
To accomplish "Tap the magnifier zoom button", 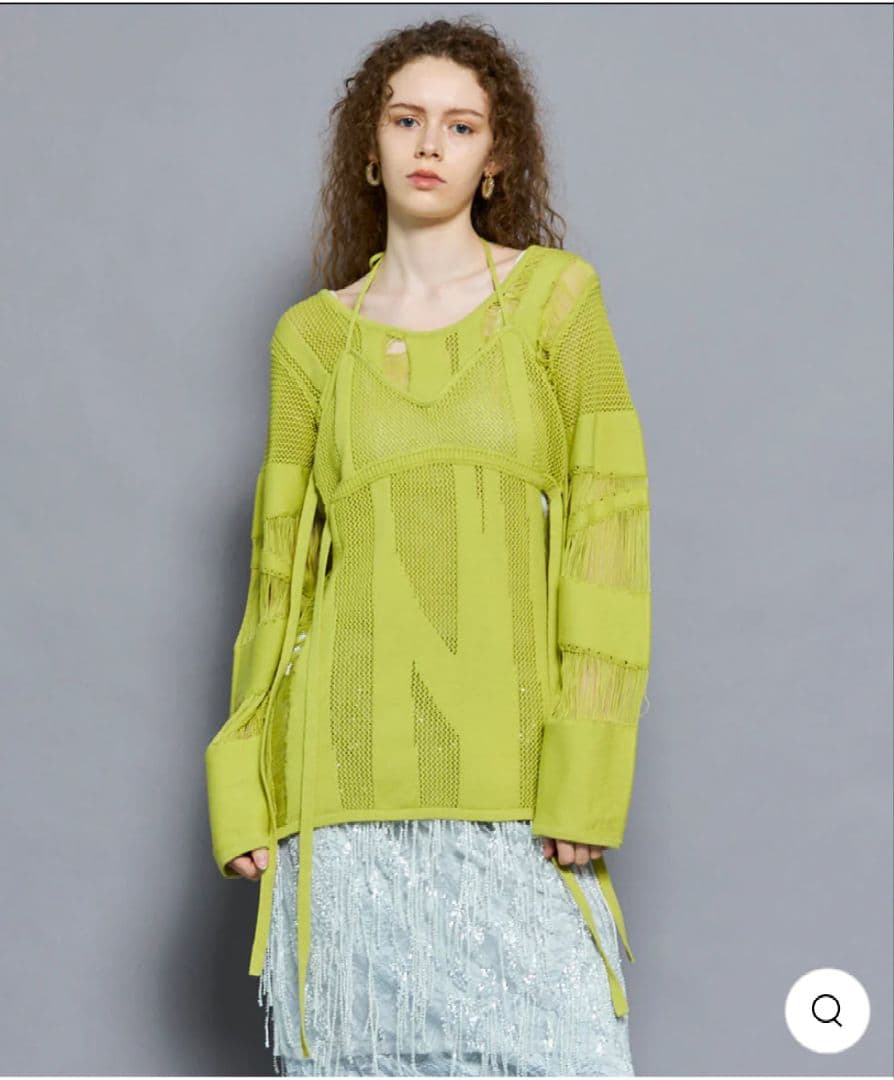I will (x=827, y=1010).
